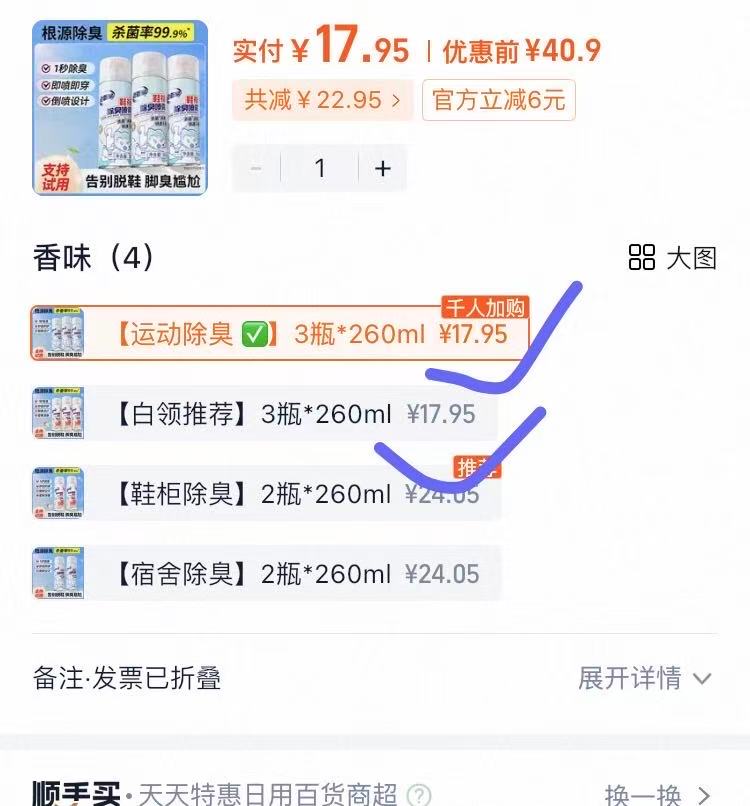
Task: Tap the quantity field showing 1
Action: tap(320, 168)
